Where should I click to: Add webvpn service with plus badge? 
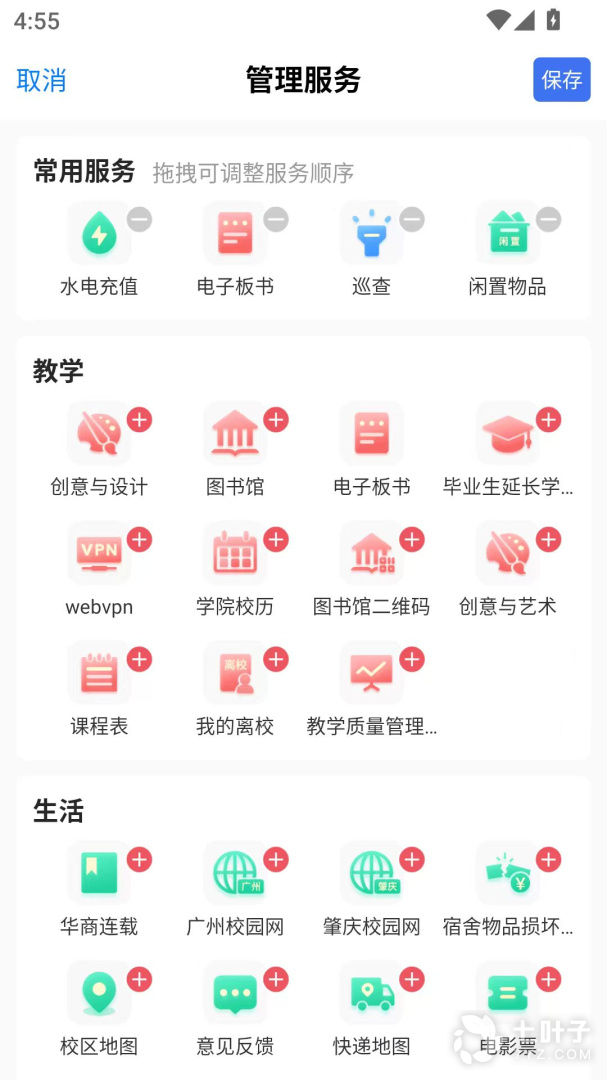[139, 539]
